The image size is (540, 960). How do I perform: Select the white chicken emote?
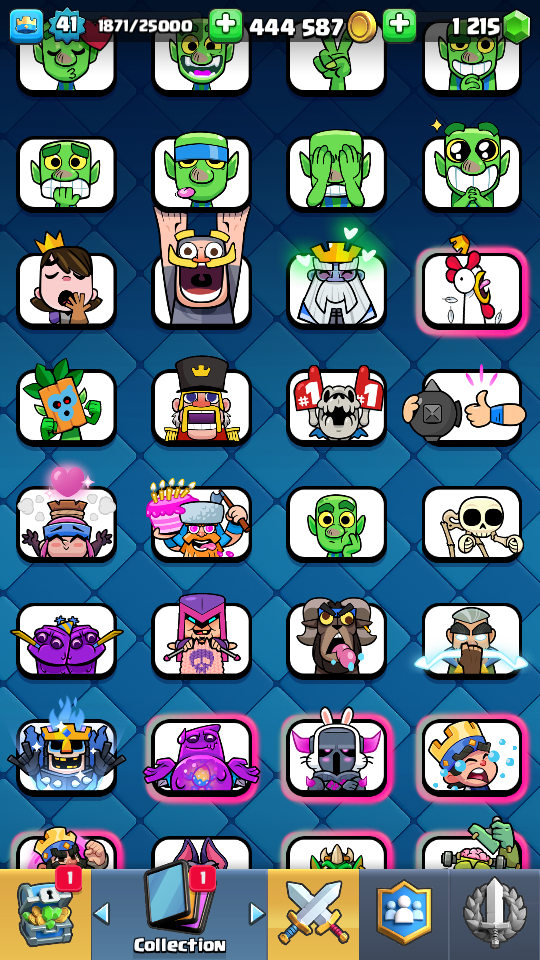472,290
